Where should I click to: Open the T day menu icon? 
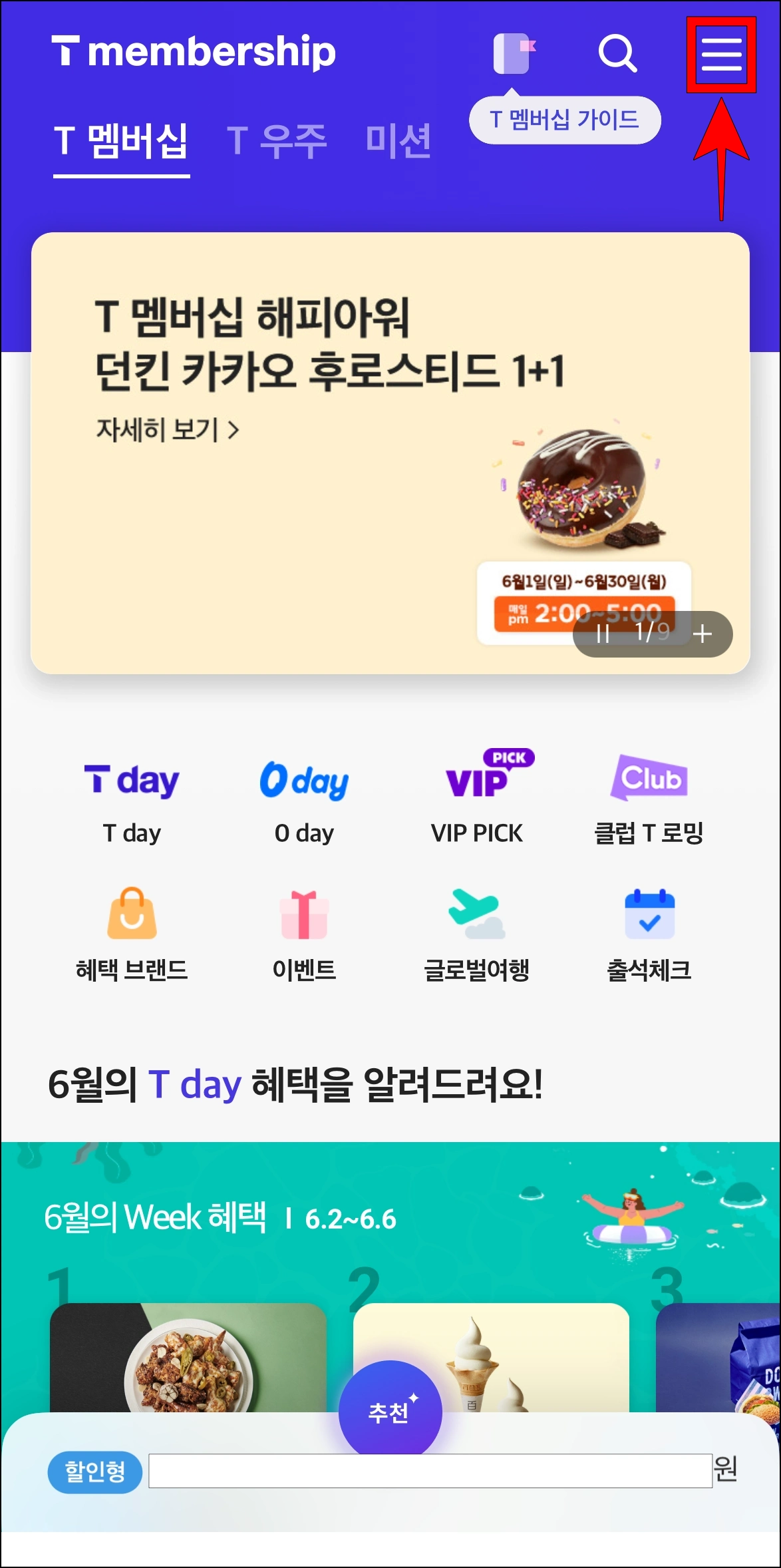pos(133,782)
